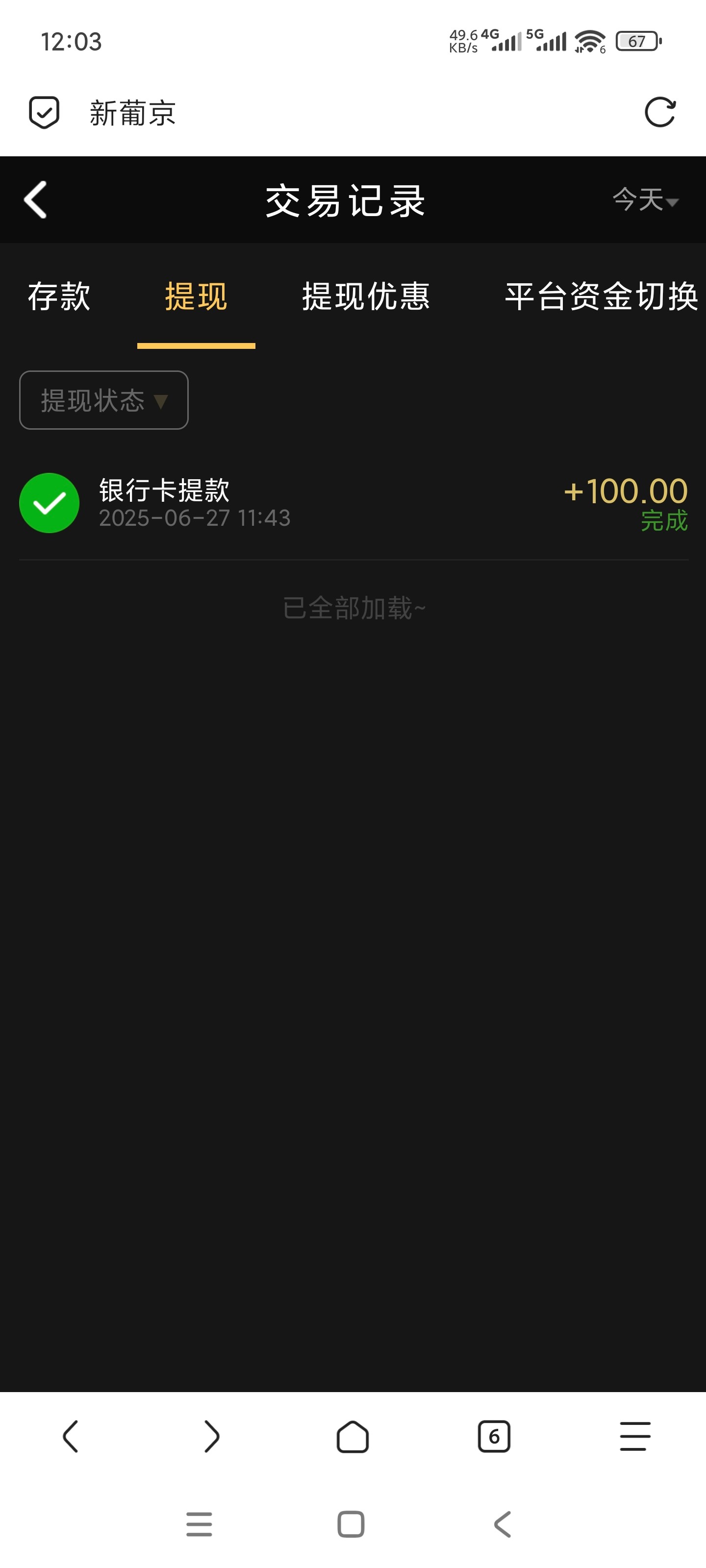Expand the 提现状态 filter dropdown
Viewport: 706px width, 1568px height.
coord(103,400)
